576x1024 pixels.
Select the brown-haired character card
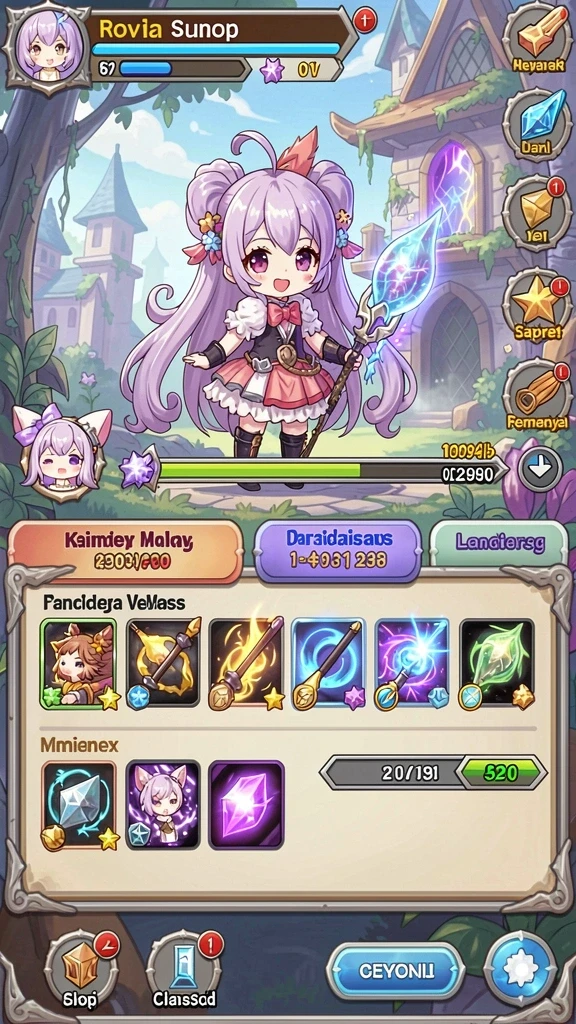click(x=79, y=664)
